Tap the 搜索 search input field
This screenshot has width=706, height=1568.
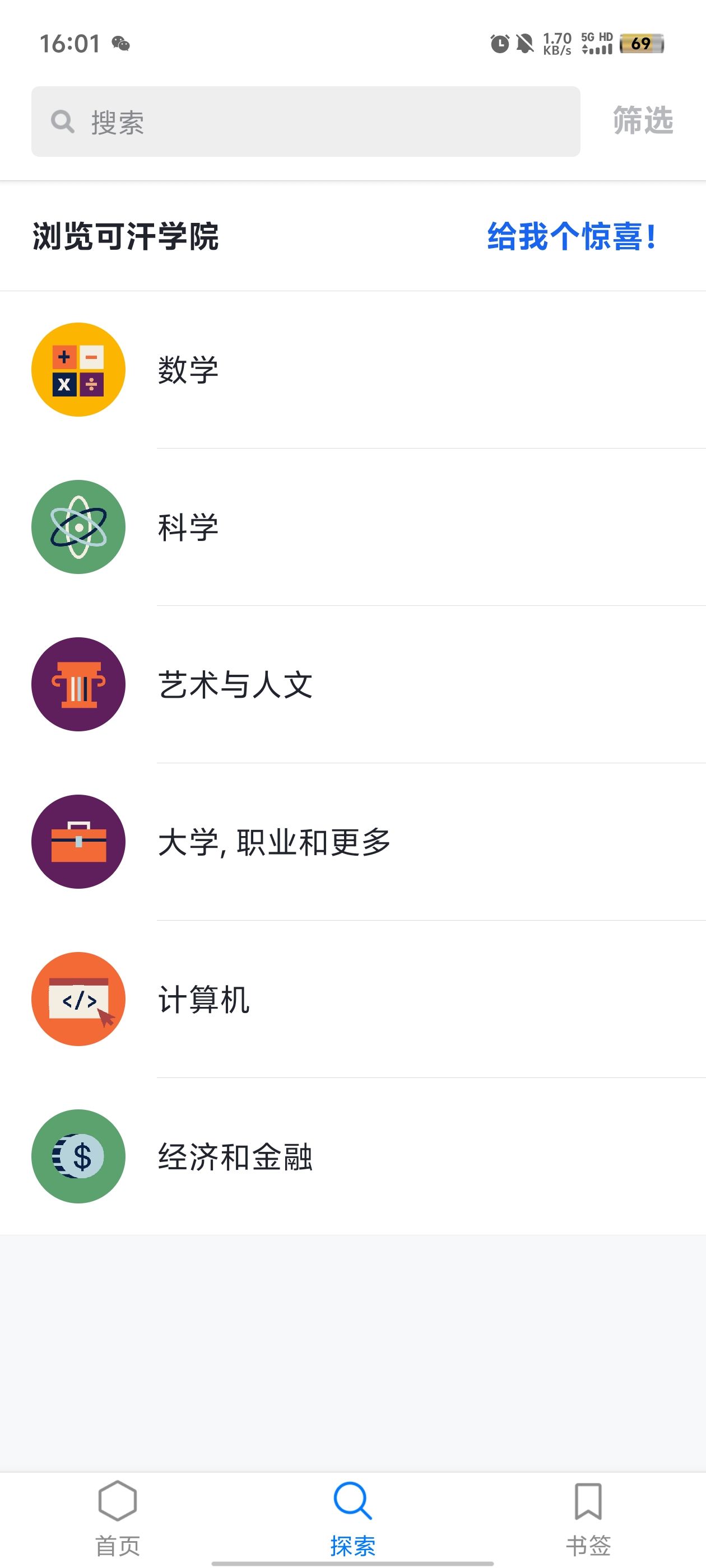pos(305,121)
